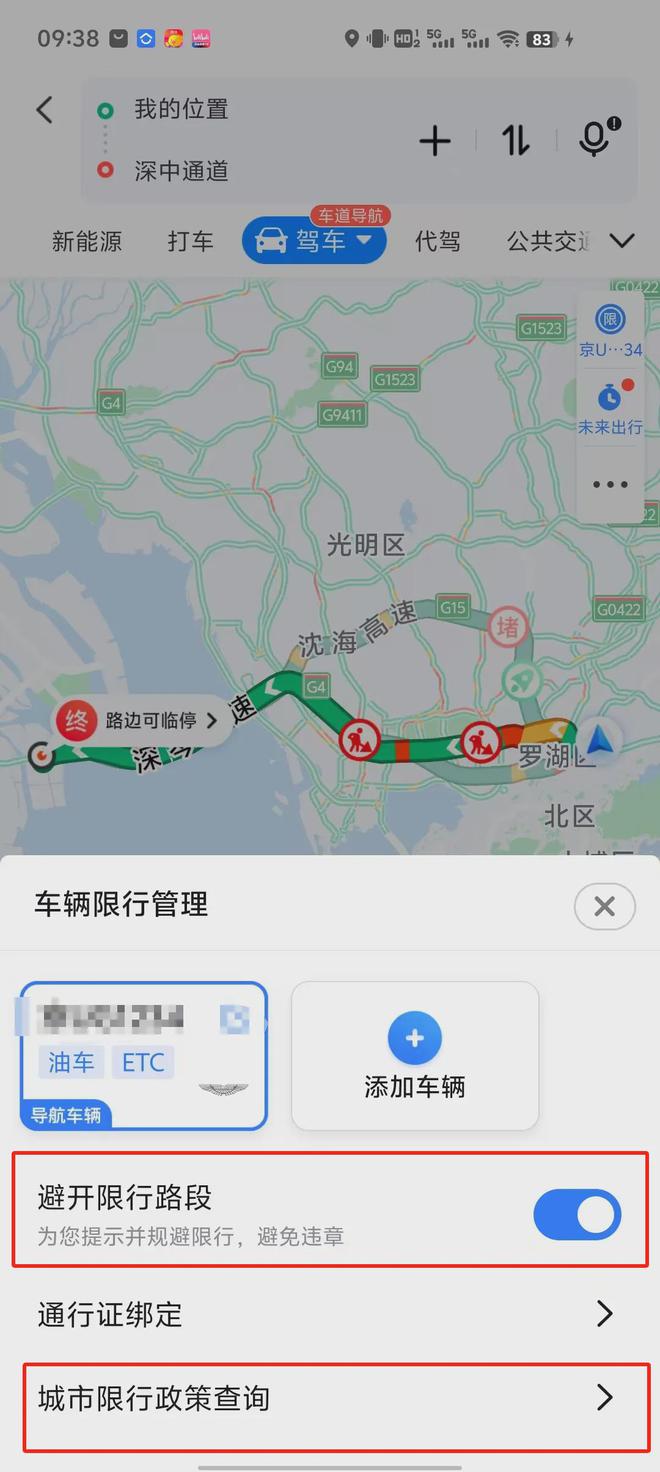Edit the 深中通道 destination field
The width and height of the screenshot is (660, 1472).
181,171
